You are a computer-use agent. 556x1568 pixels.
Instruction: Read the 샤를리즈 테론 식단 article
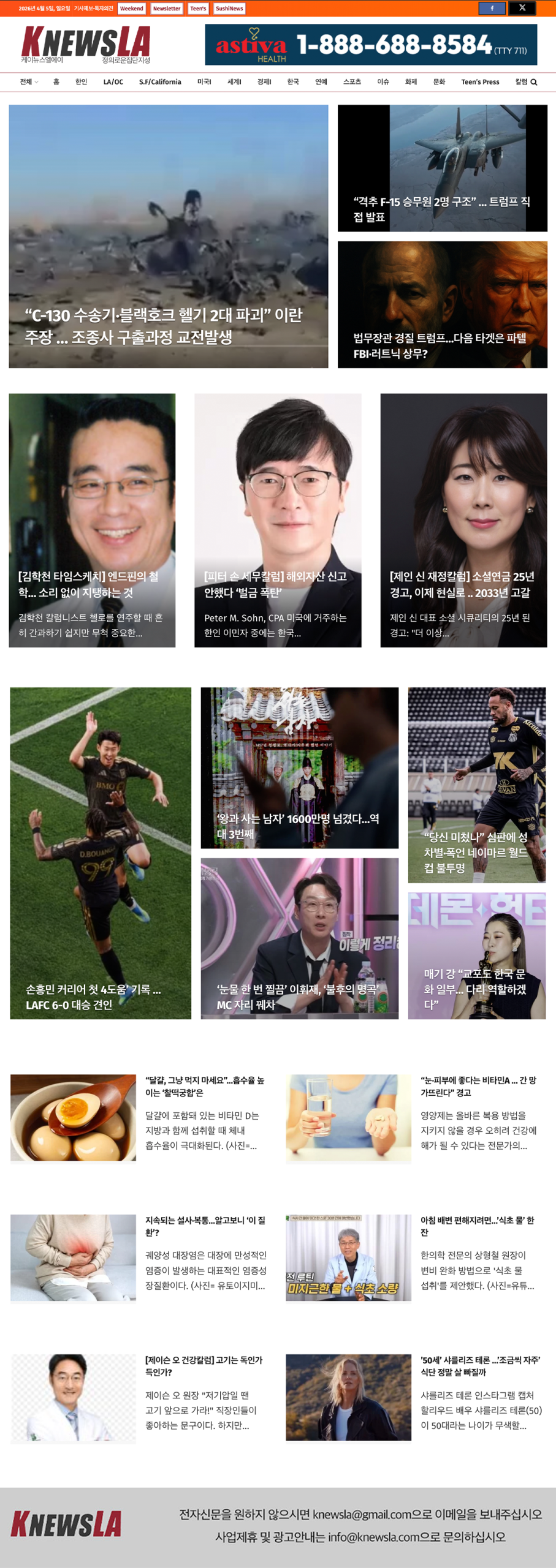coord(480,1366)
